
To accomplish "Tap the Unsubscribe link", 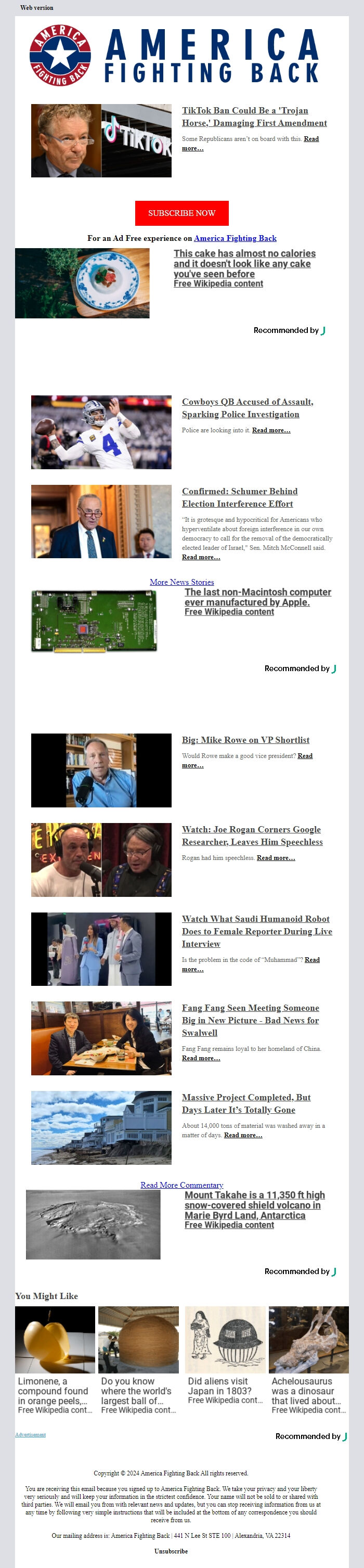I will (x=171, y=1551).
